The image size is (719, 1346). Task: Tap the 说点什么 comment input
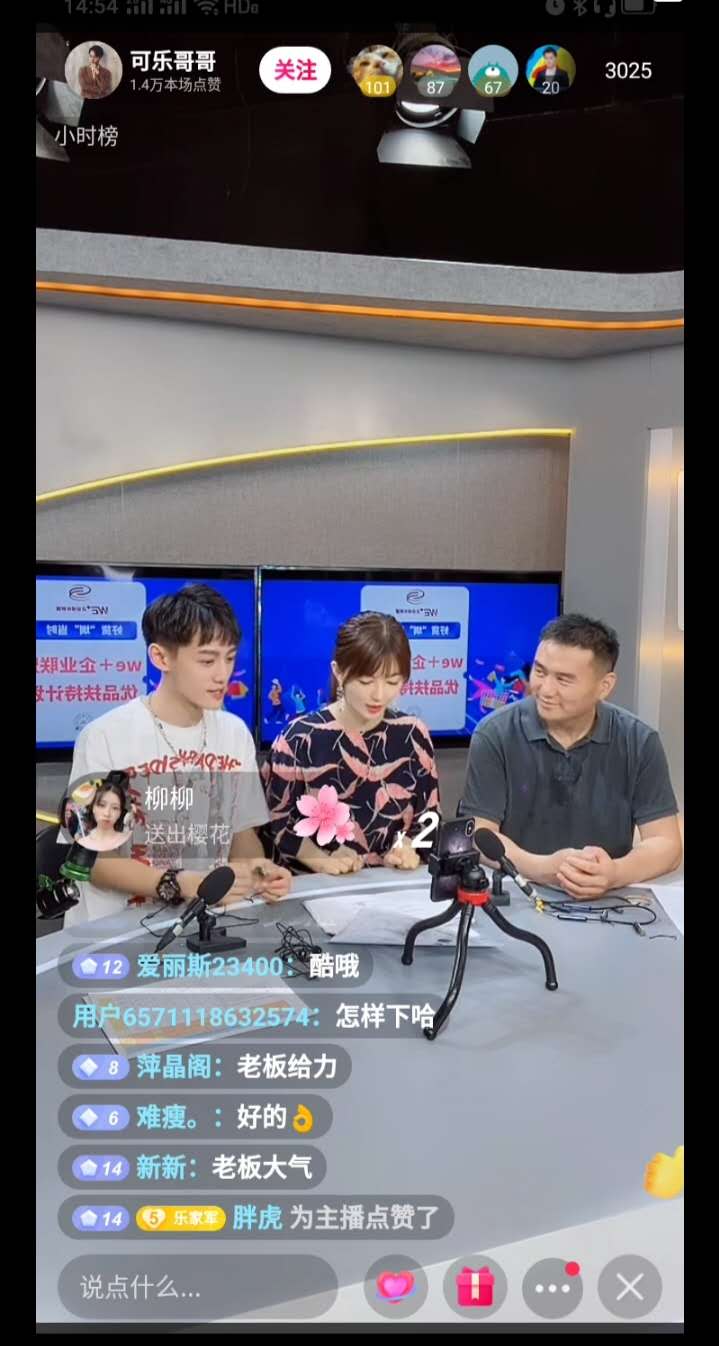coord(197,1287)
